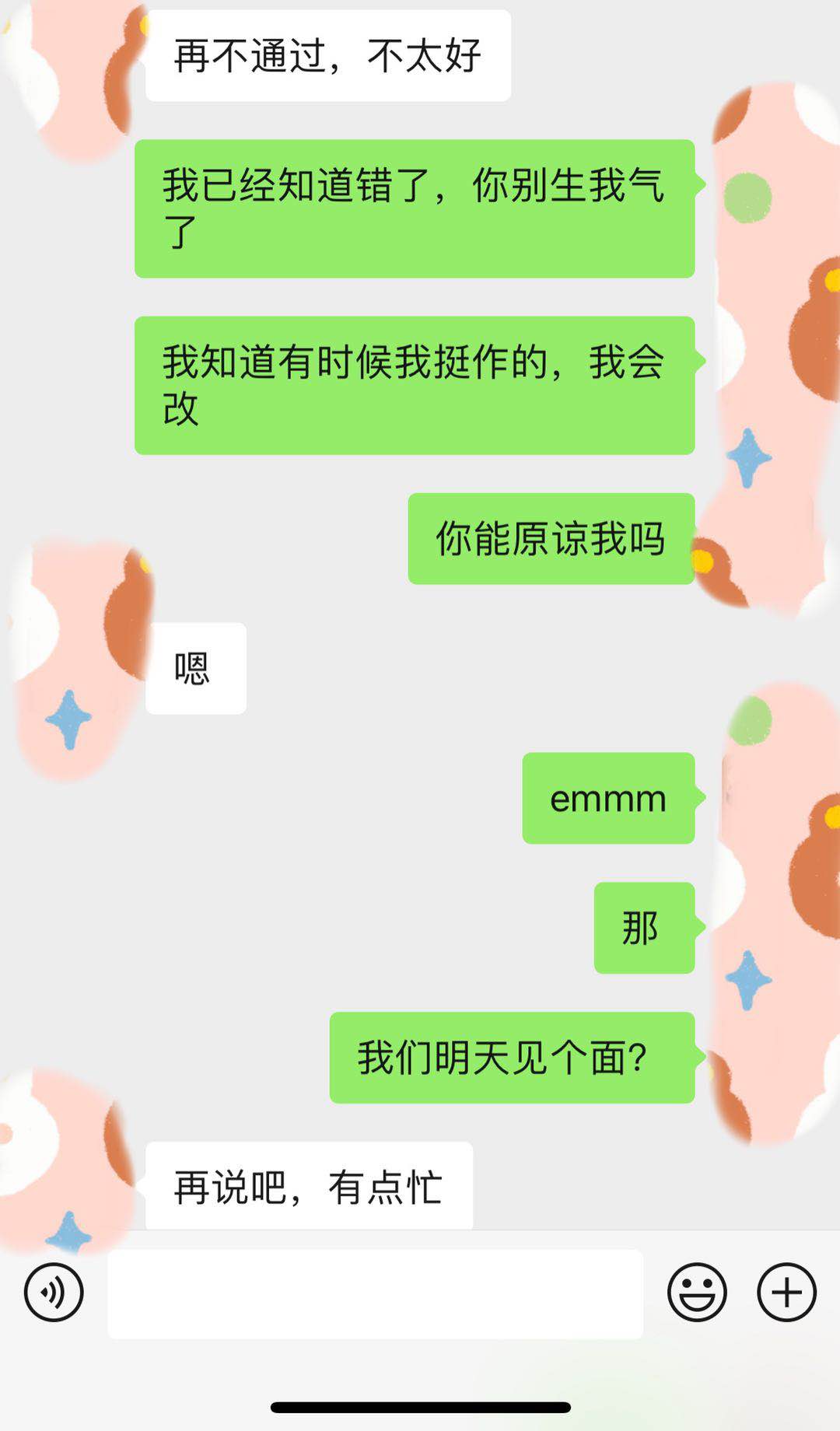
Task: Select the bubble '那'
Action: pos(644,927)
